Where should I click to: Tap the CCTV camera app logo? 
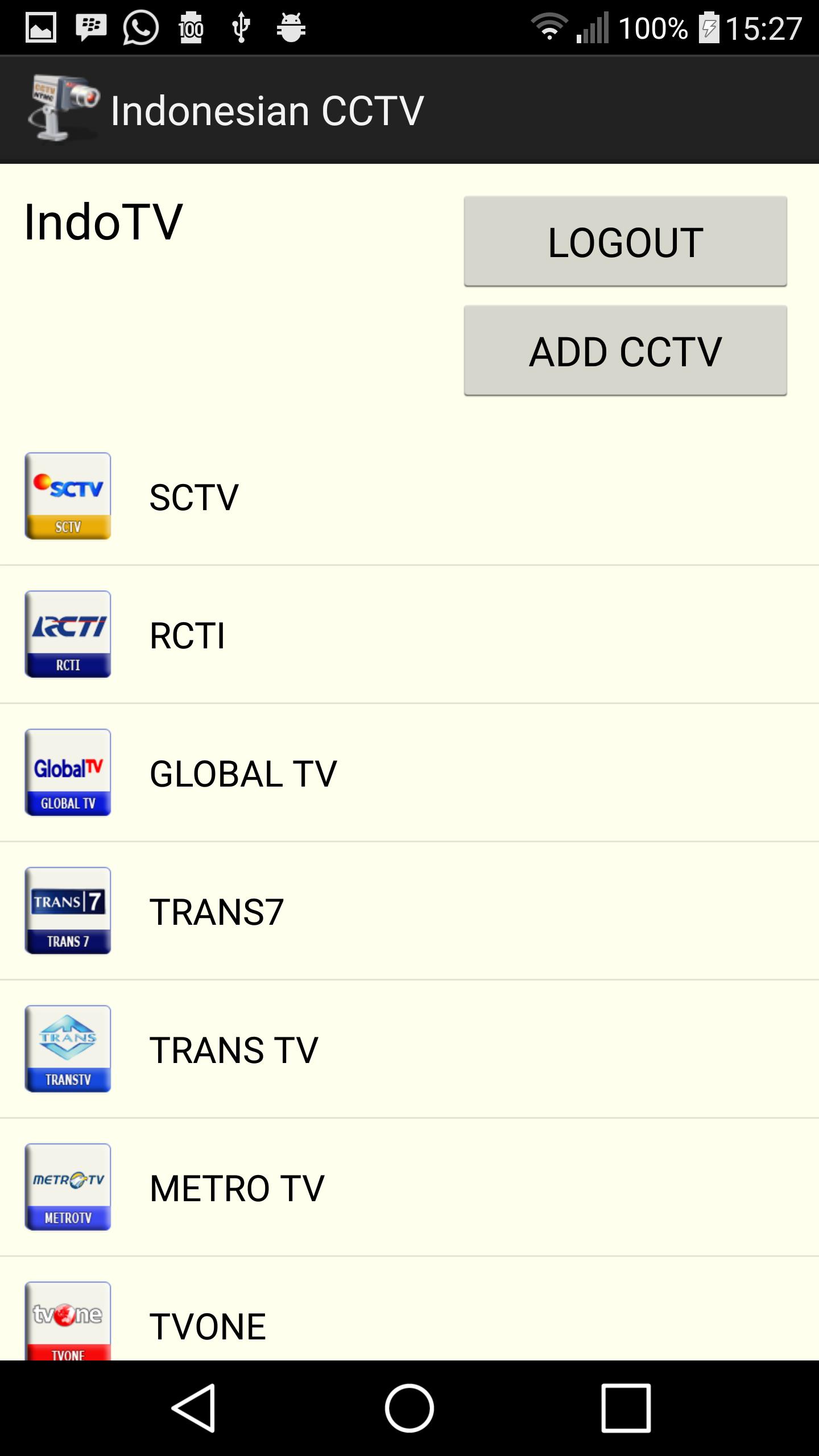point(60,108)
